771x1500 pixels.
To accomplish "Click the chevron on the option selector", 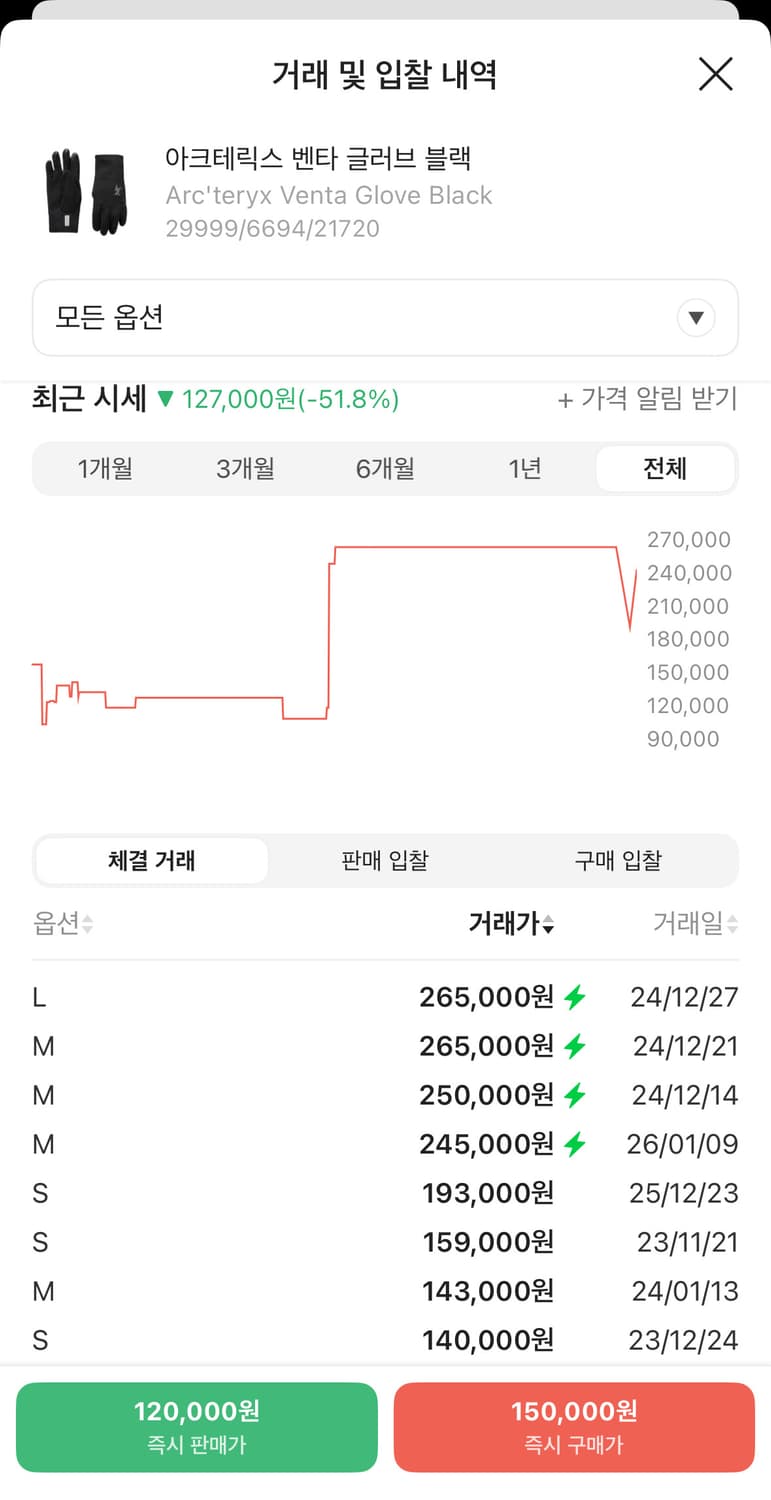I will coord(695,317).
